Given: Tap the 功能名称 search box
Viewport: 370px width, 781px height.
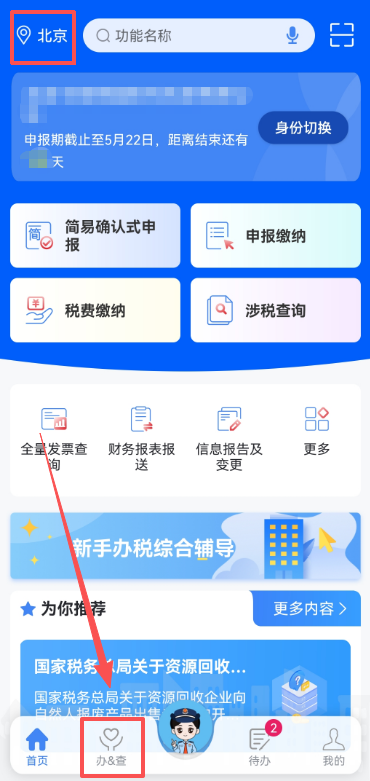Looking at the screenshot, I should 199,35.
